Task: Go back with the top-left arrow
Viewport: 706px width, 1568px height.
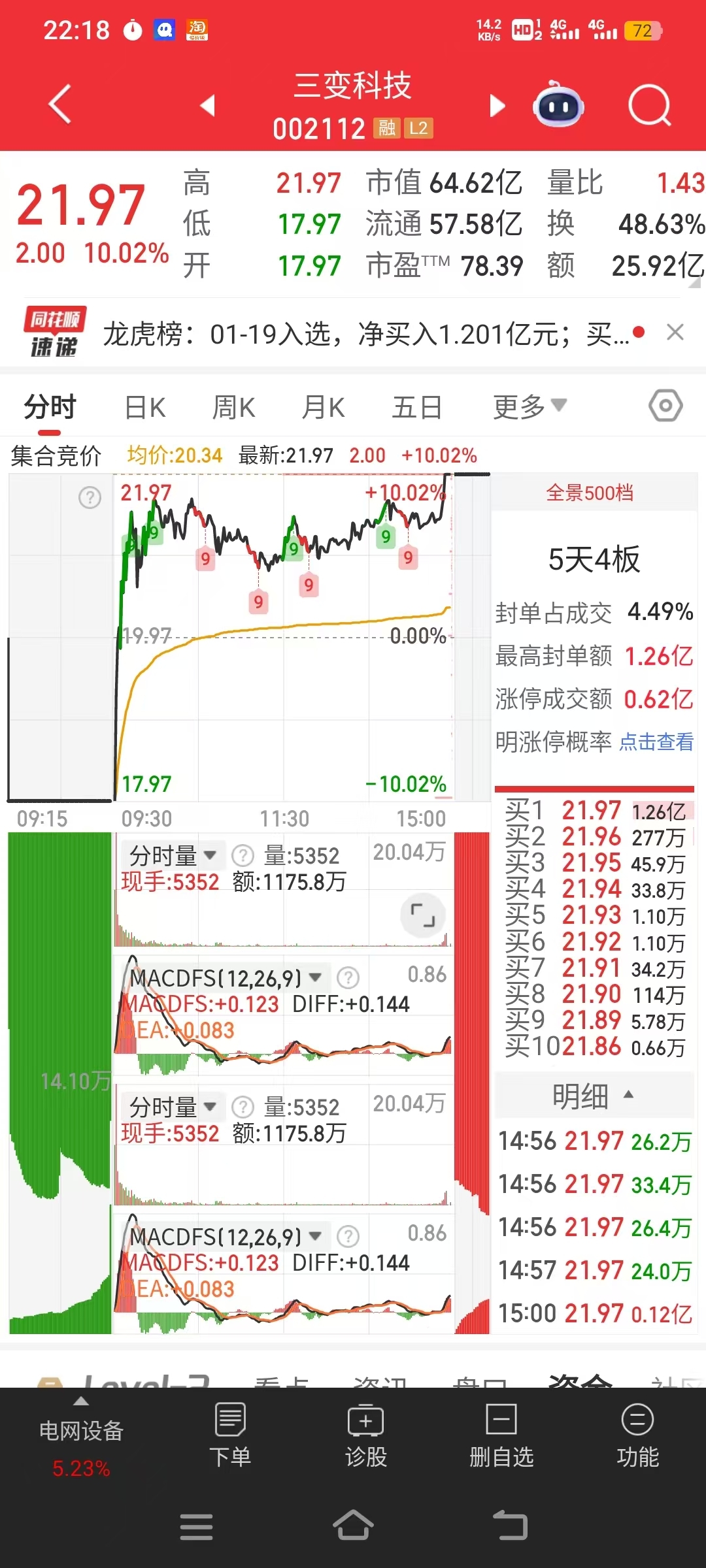Action: click(x=59, y=105)
